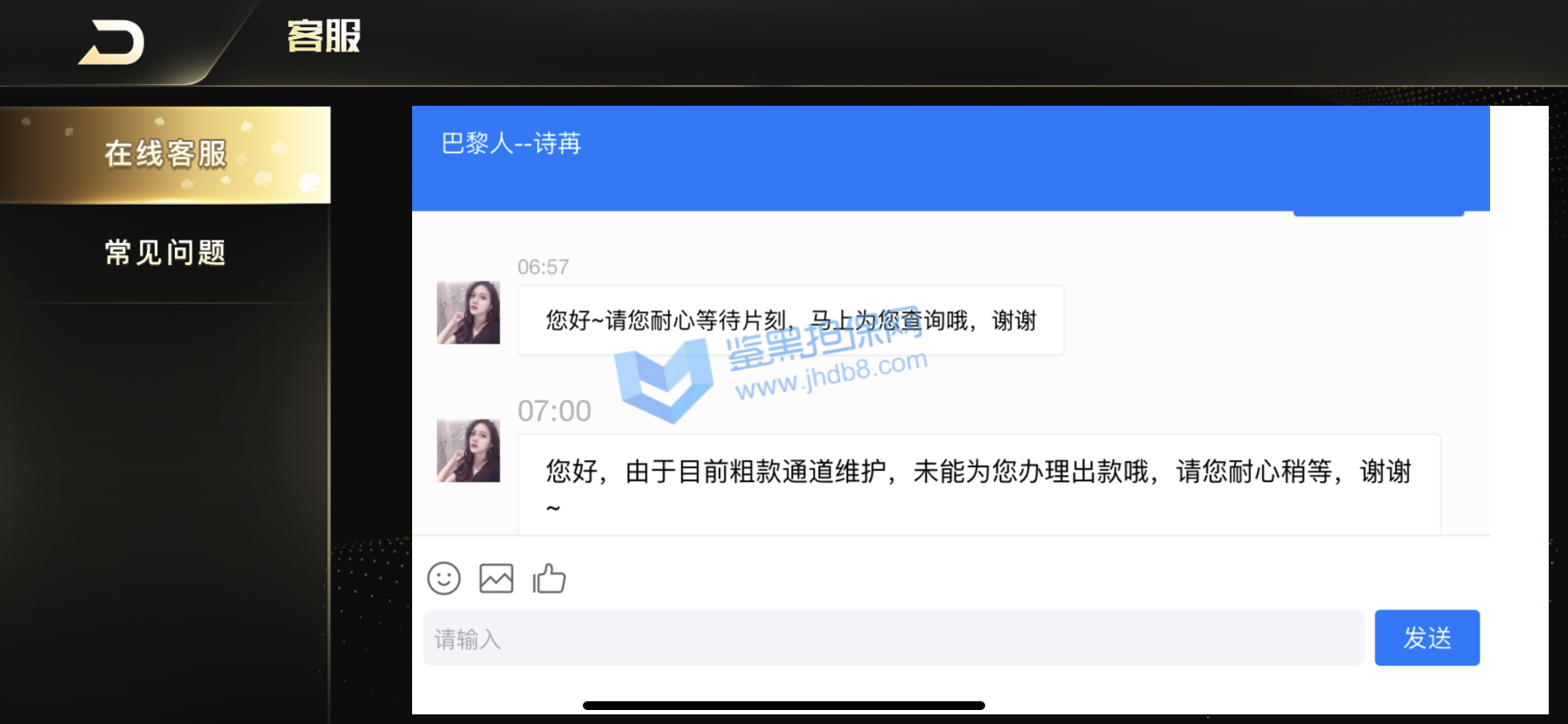The image size is (1568, 724).
Task: Switch to the 在线客服 tab
Action: click(165, 155)
